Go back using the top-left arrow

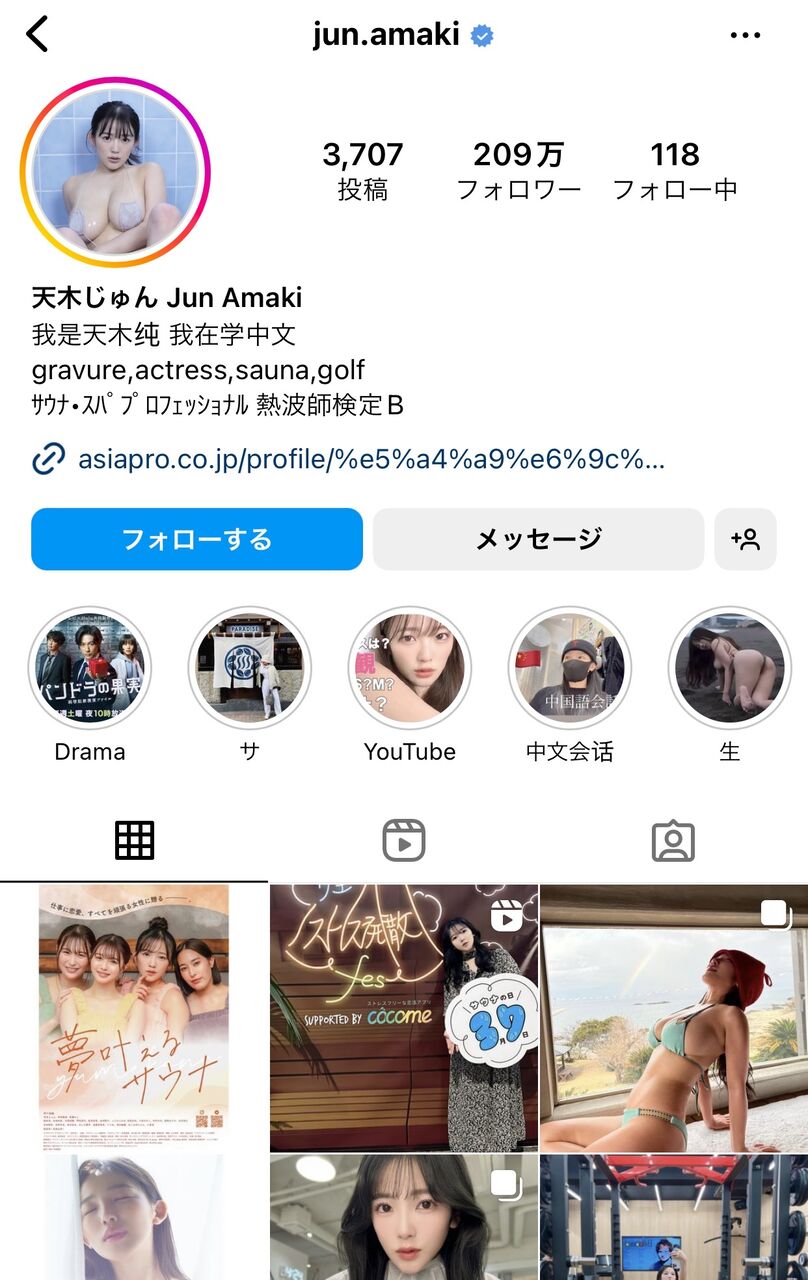(x=38, y=35)
